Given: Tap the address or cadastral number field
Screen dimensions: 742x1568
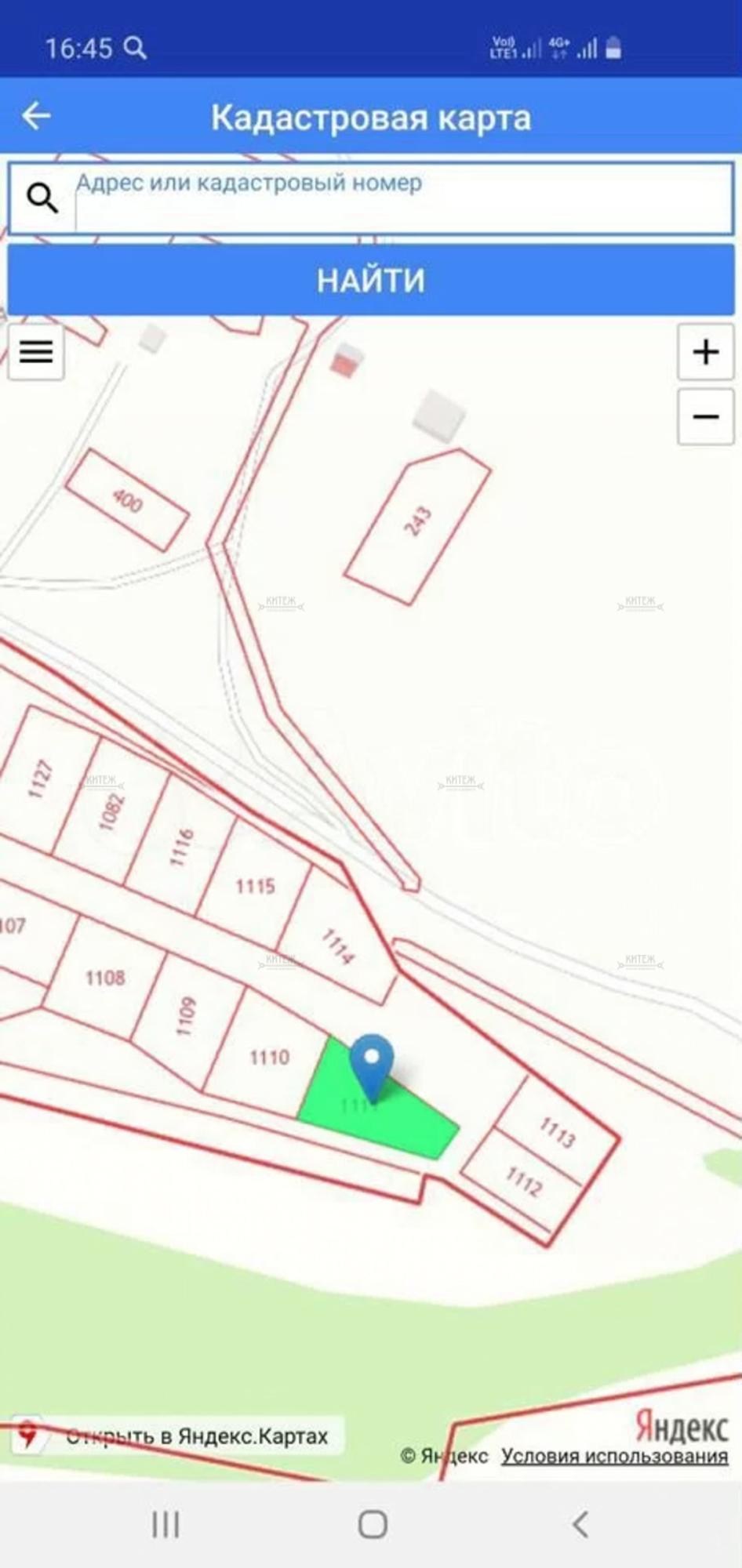Looking at the screenshot, I should point(403,198).
